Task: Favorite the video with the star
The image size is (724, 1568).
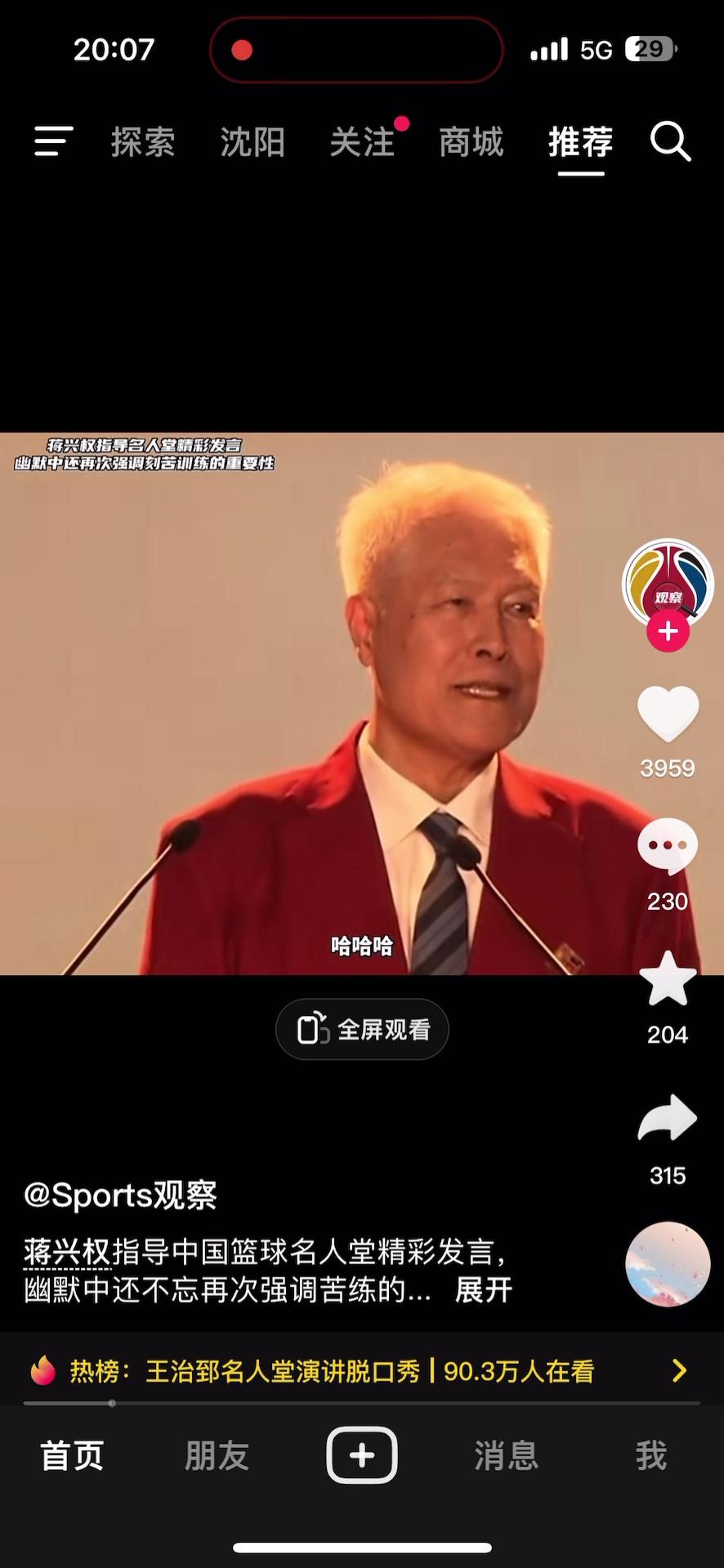Action: 668,979
